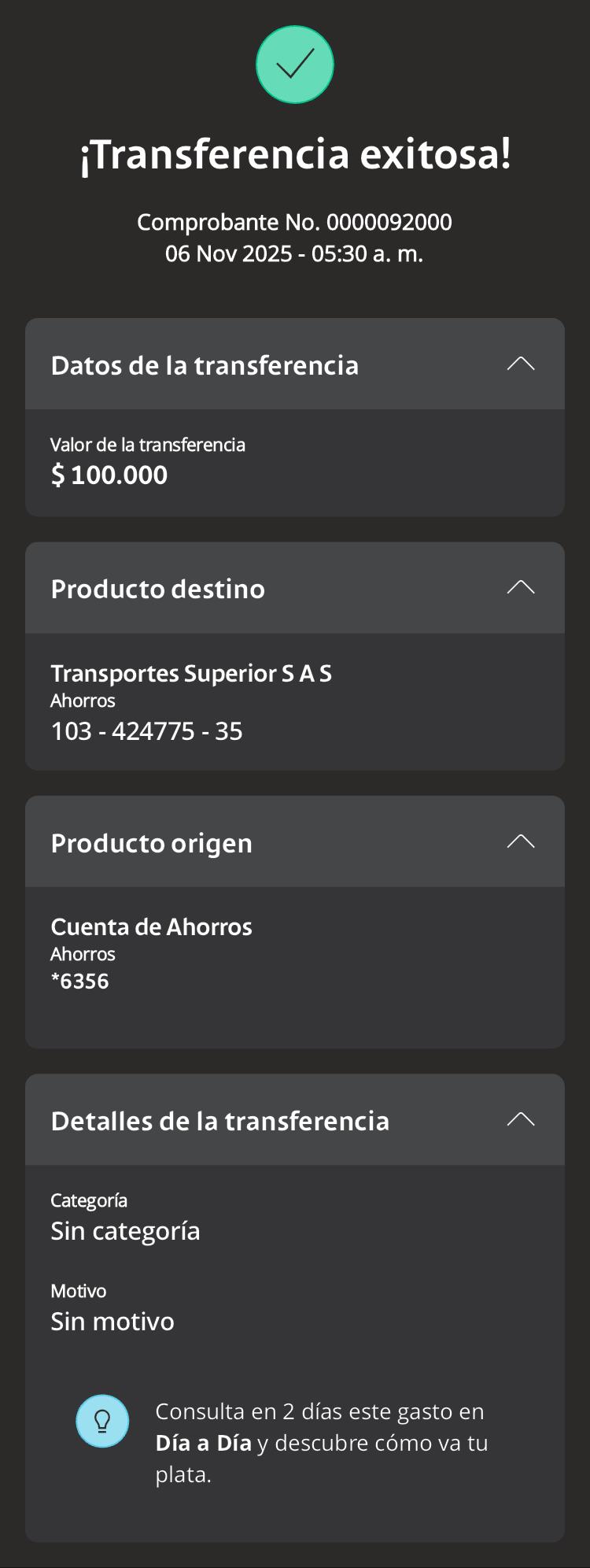Collapse the Producto origen section
Screen dimensions: 590x1568
(x=520, y=841)
